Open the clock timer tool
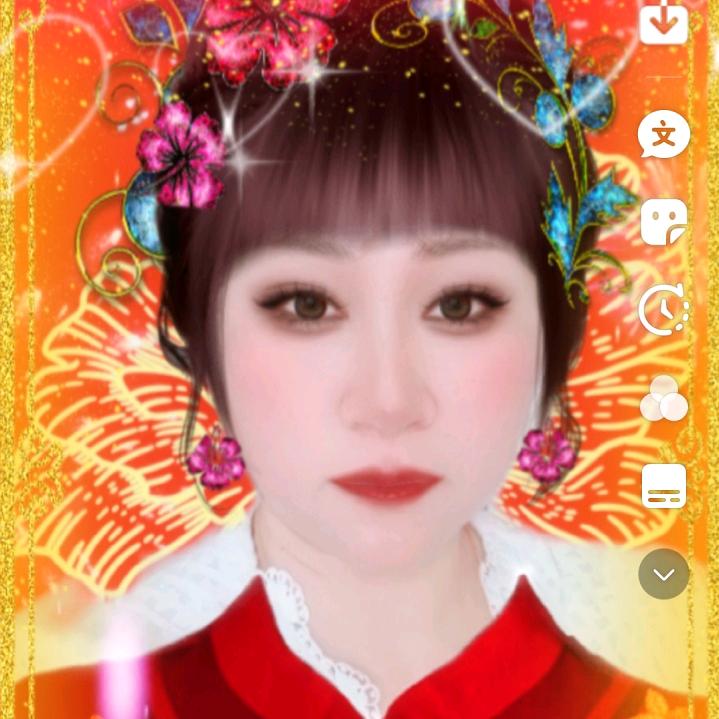The width and height of the screenshot is (719, 719). click(x=664, y=310)
